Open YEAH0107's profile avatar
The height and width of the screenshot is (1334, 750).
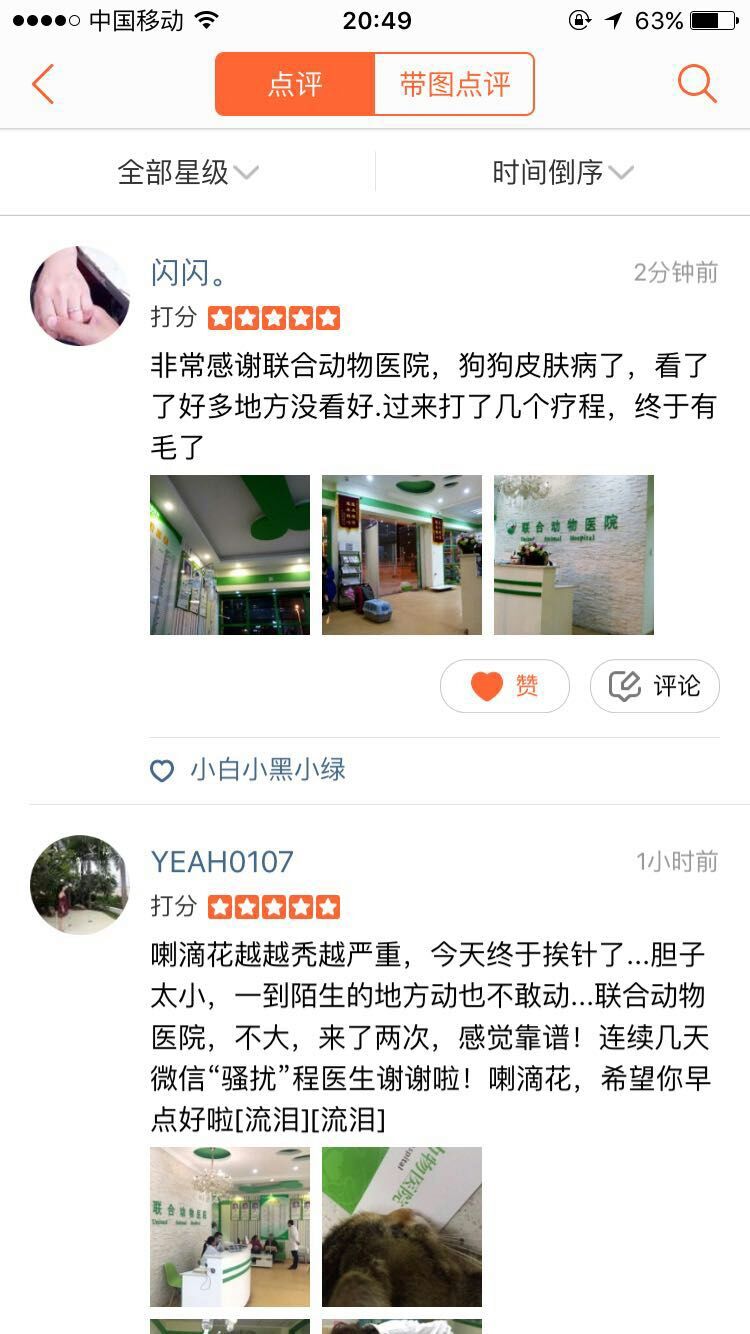tap(80, 885)
